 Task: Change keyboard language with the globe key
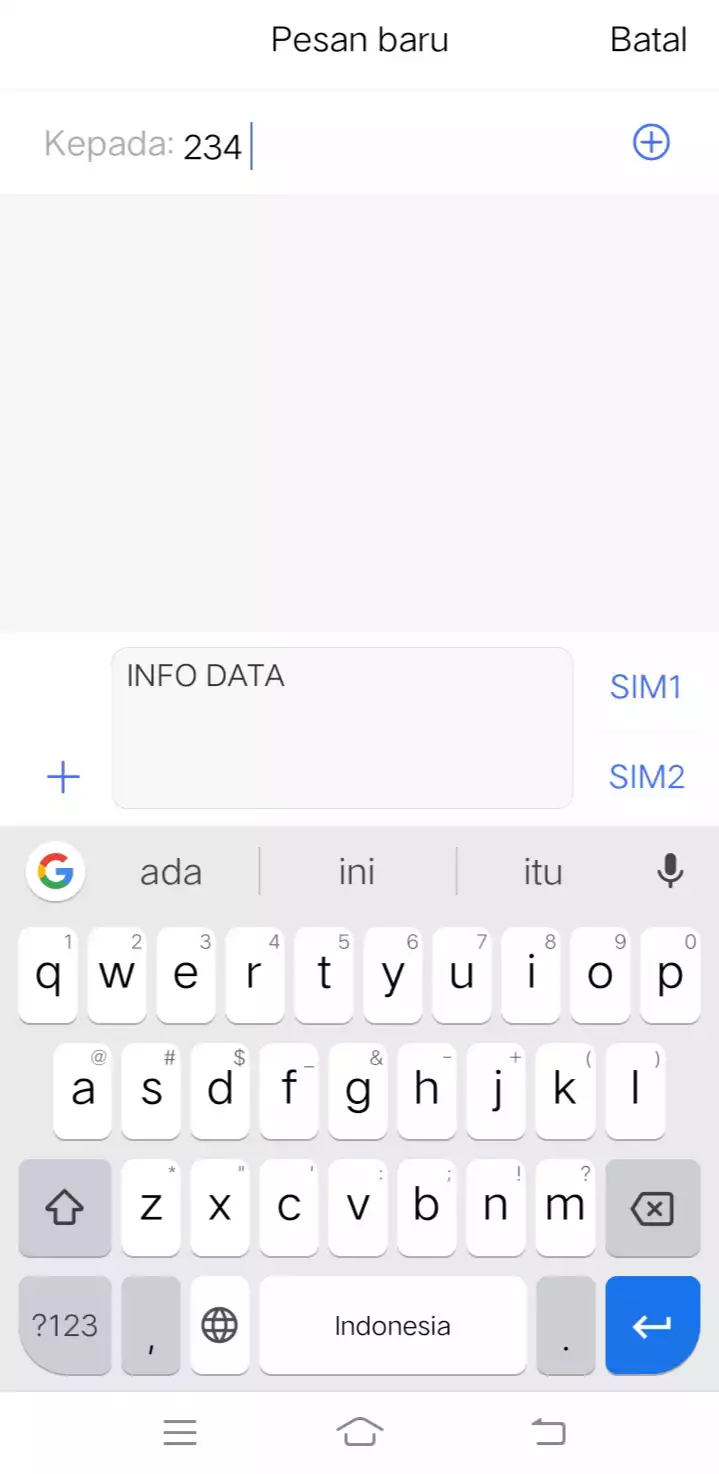[220, 1326]
